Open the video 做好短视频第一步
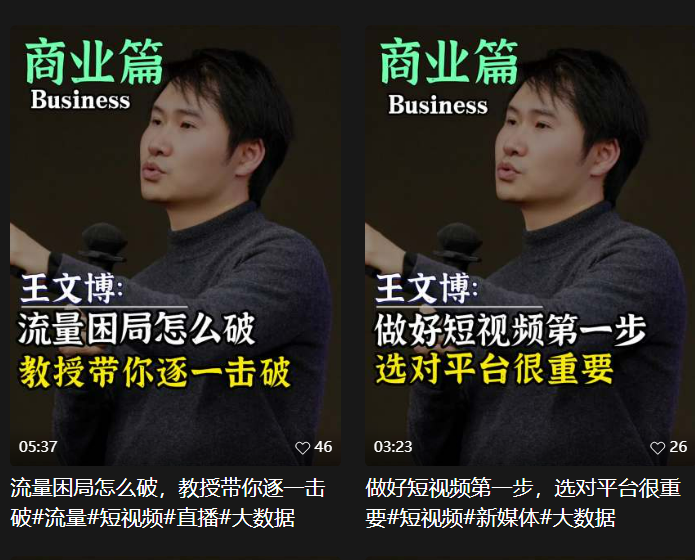 pyautogui.click(x=528, y=245)
